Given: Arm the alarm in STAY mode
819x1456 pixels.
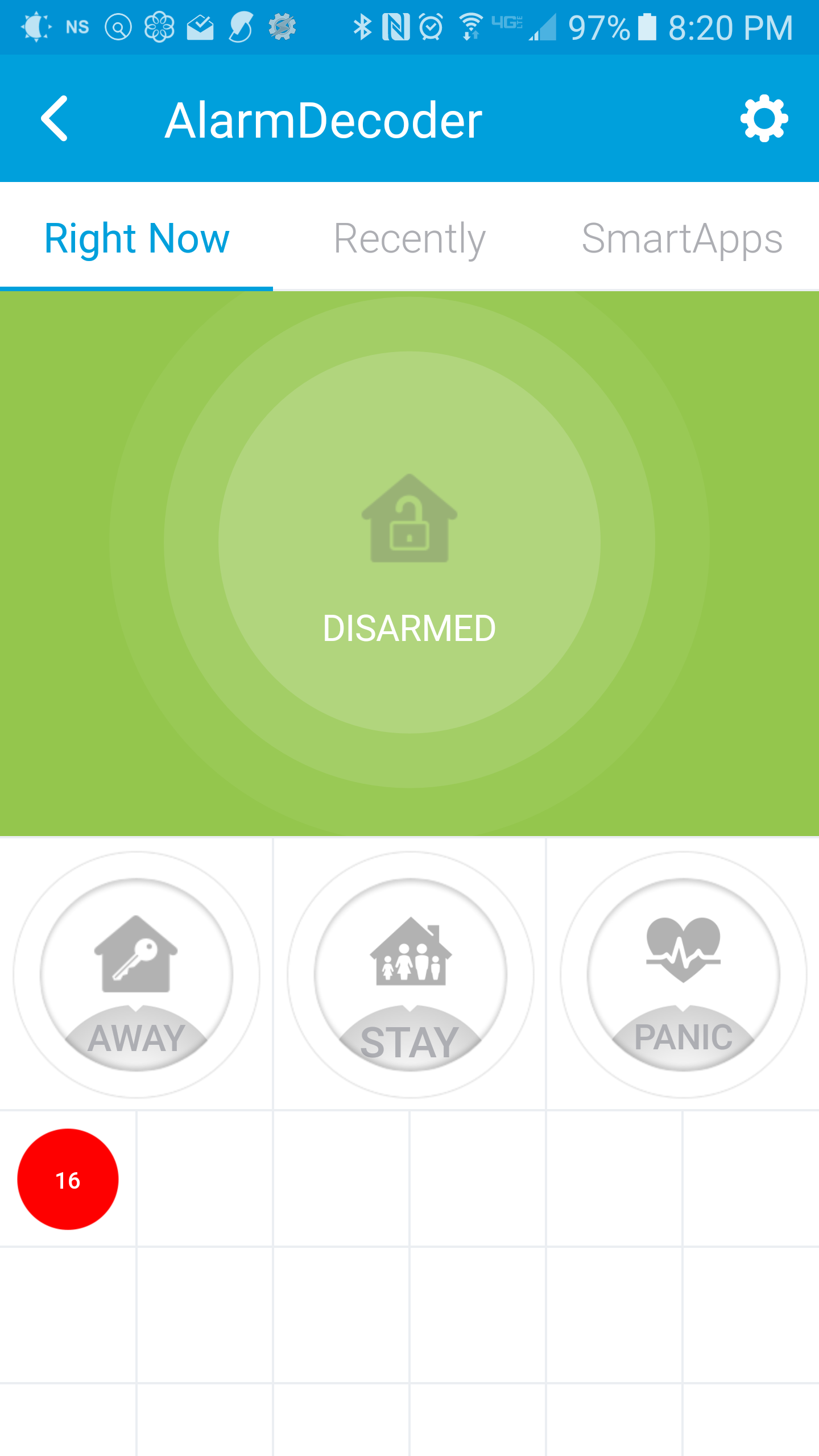Looking at the screenshot, I should (x=410, y=974).
